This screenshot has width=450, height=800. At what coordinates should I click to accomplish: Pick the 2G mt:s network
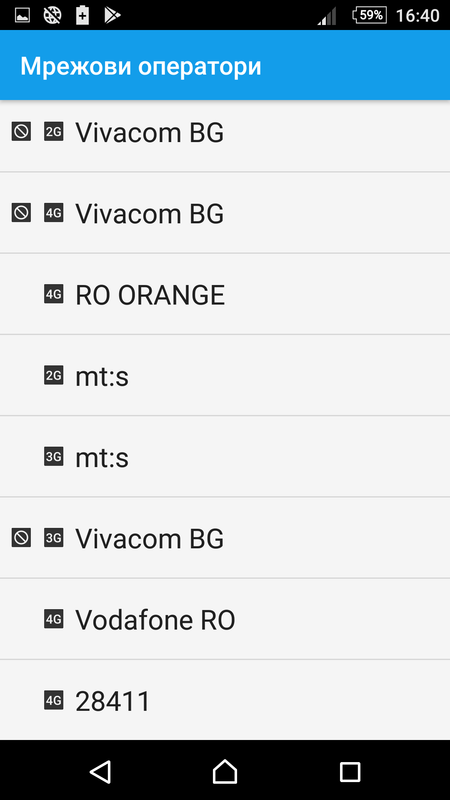pos(225,376)
